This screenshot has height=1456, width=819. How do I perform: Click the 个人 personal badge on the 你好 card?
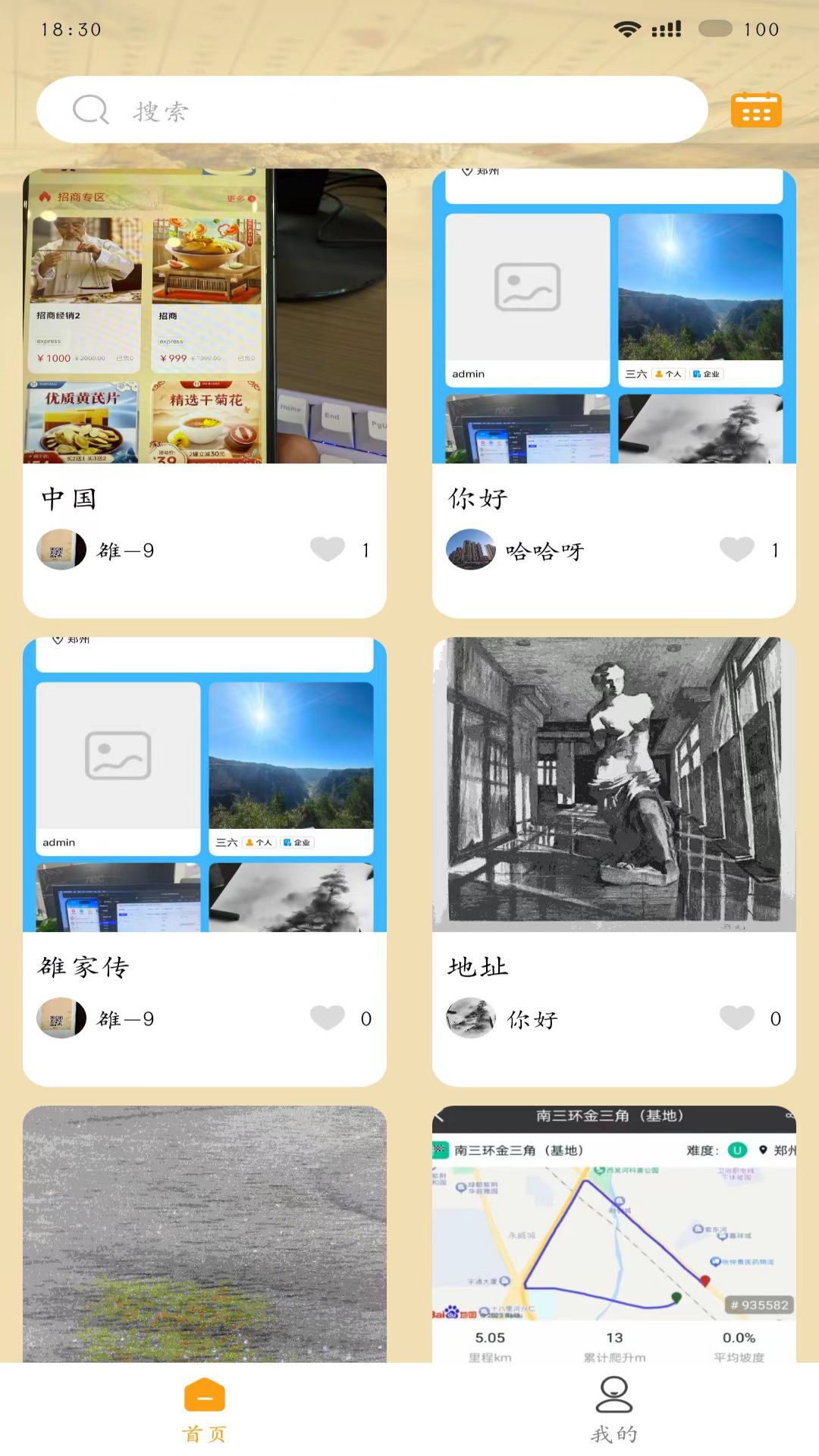coord(667,373)
